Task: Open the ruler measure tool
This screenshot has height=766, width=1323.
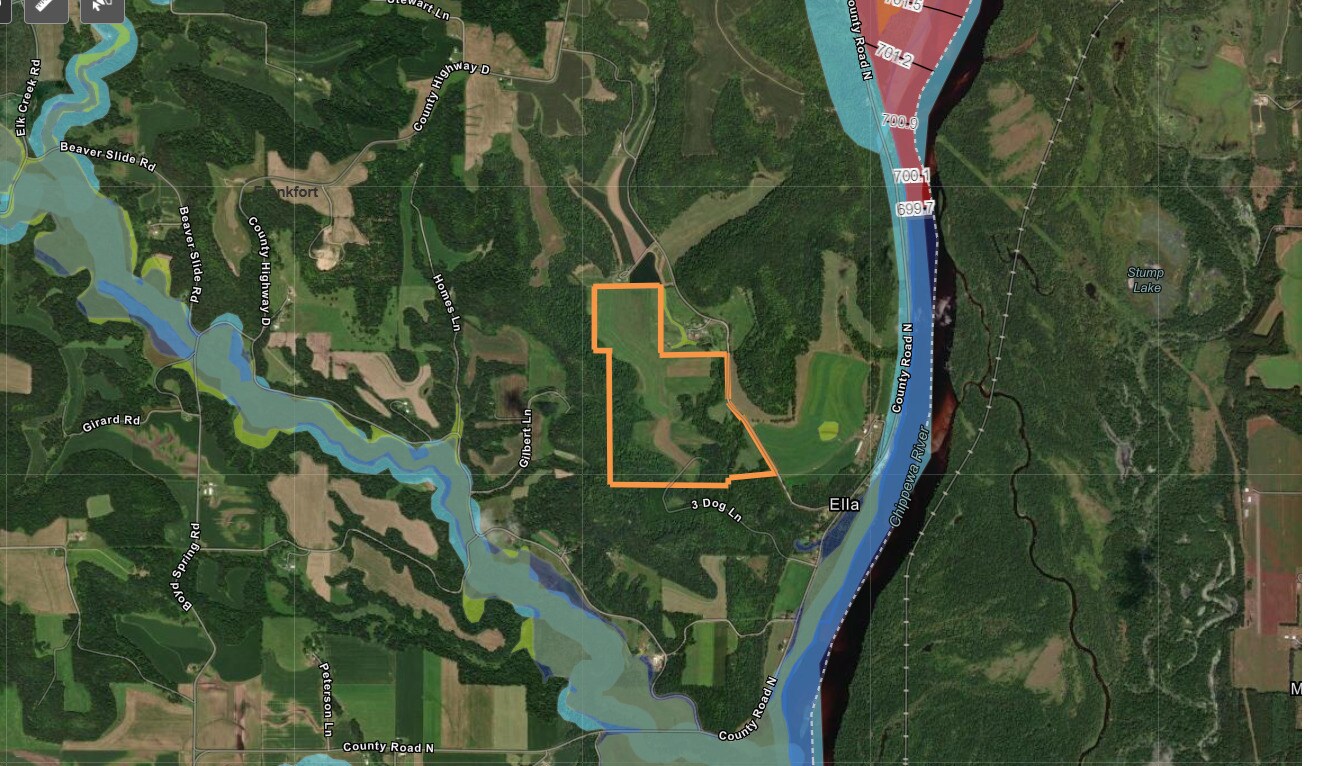Action: click(43, 6)
